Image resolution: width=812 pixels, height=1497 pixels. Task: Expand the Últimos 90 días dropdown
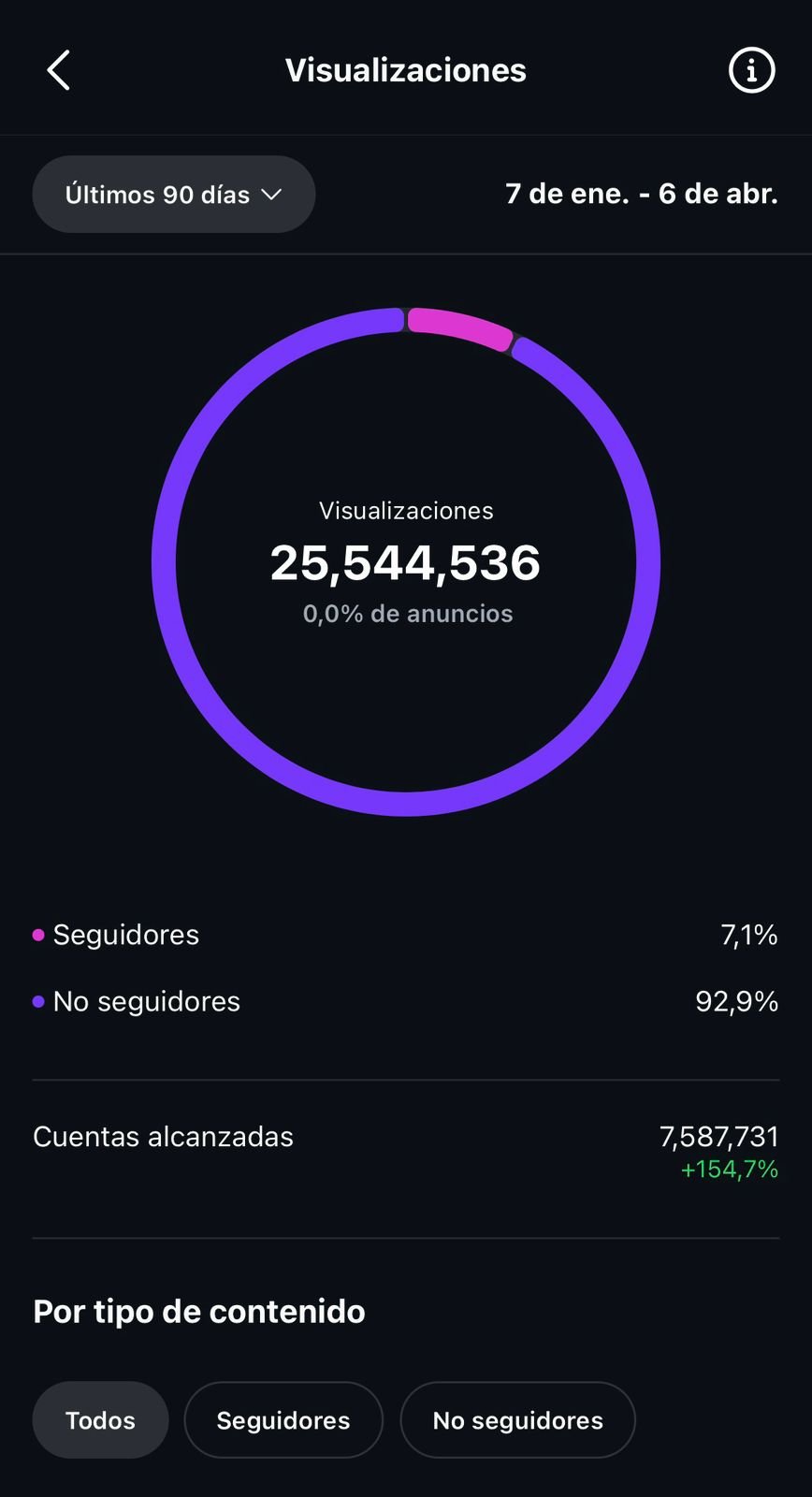pos(174,195)
